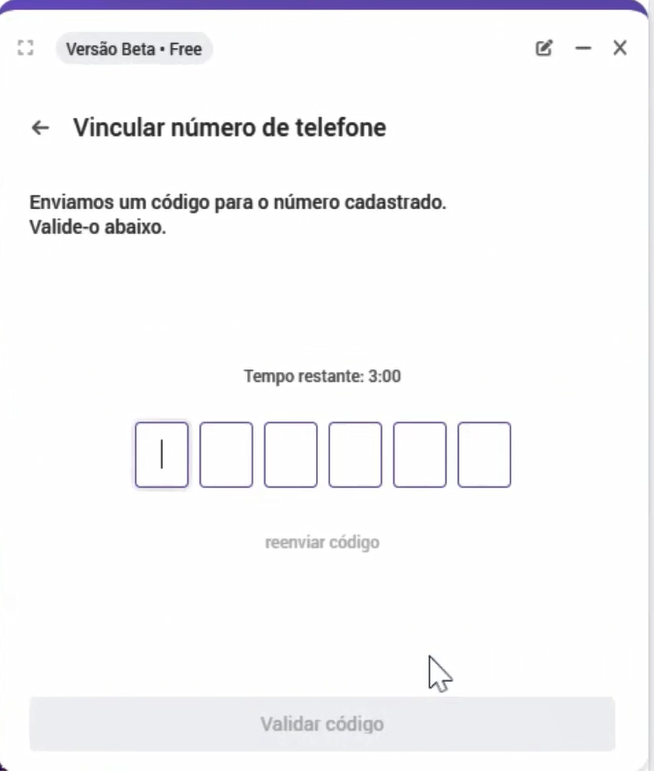The image size is (654, 771).
Task: Select the third code digit box
Action: 291,455
